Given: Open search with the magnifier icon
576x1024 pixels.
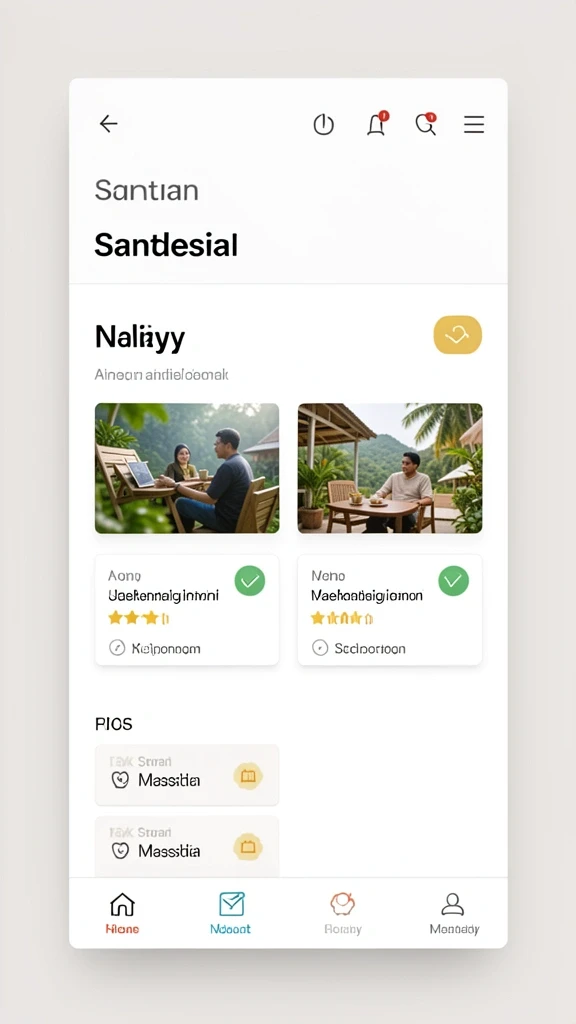Looking at the screenshot, I should tap(426, 123).
